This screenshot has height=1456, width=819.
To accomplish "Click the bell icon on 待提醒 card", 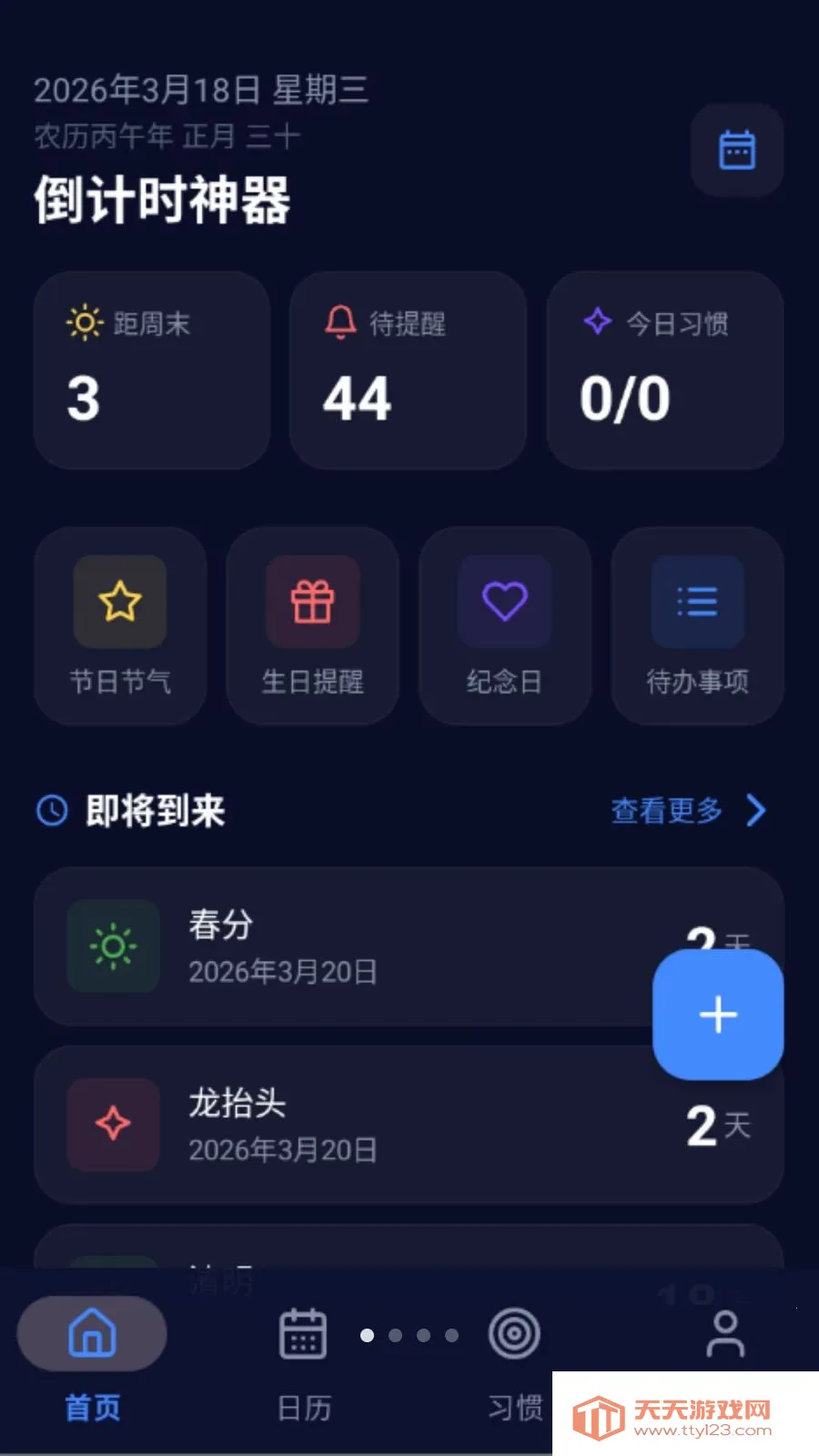I will pyautogui.click(x=341, y=323).
